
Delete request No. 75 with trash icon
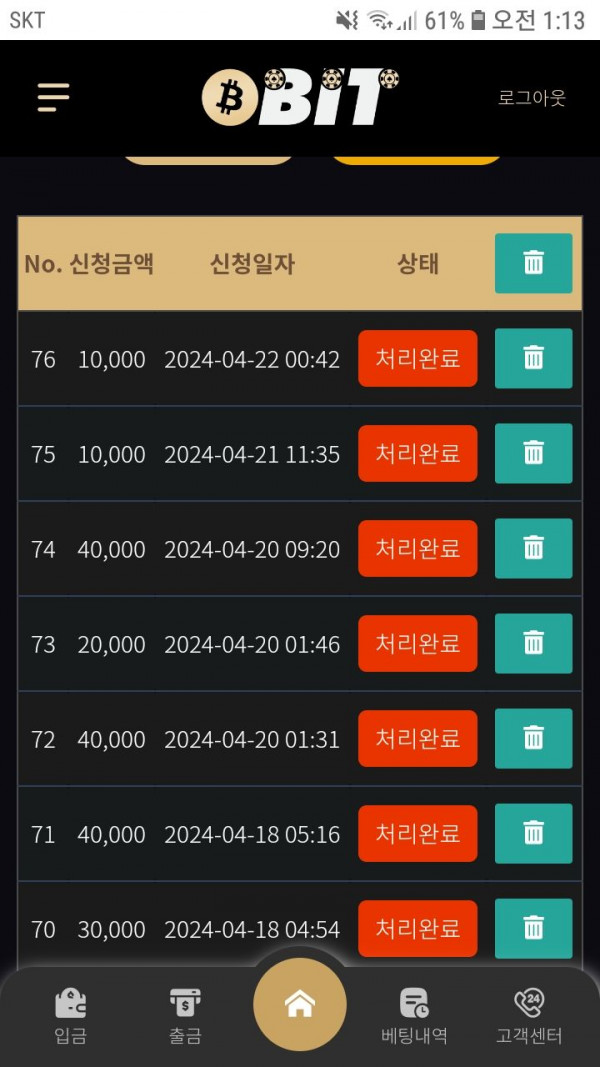(x=533, y=453)
